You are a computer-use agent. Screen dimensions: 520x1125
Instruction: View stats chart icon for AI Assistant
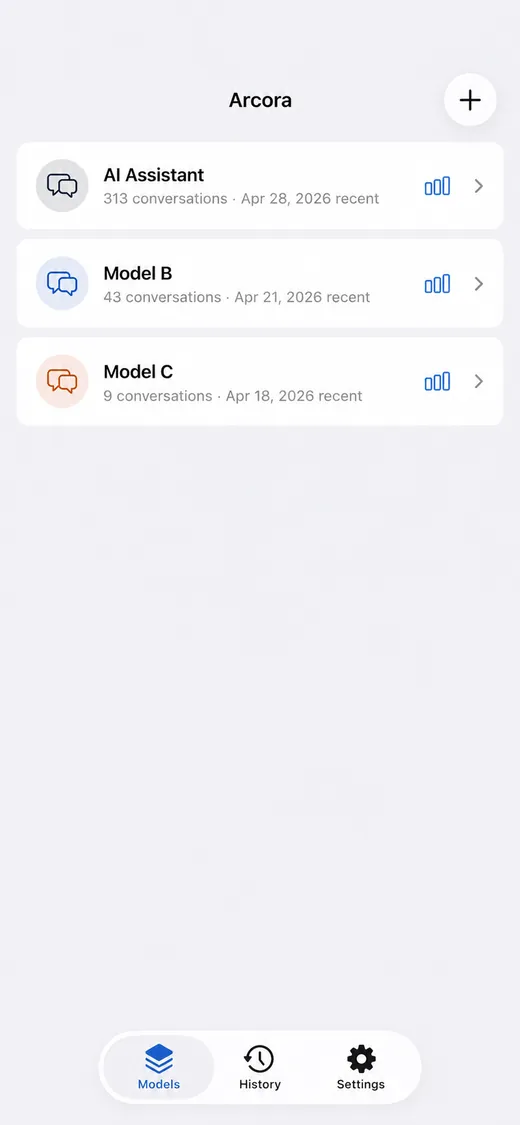click(x=438, y=187)
